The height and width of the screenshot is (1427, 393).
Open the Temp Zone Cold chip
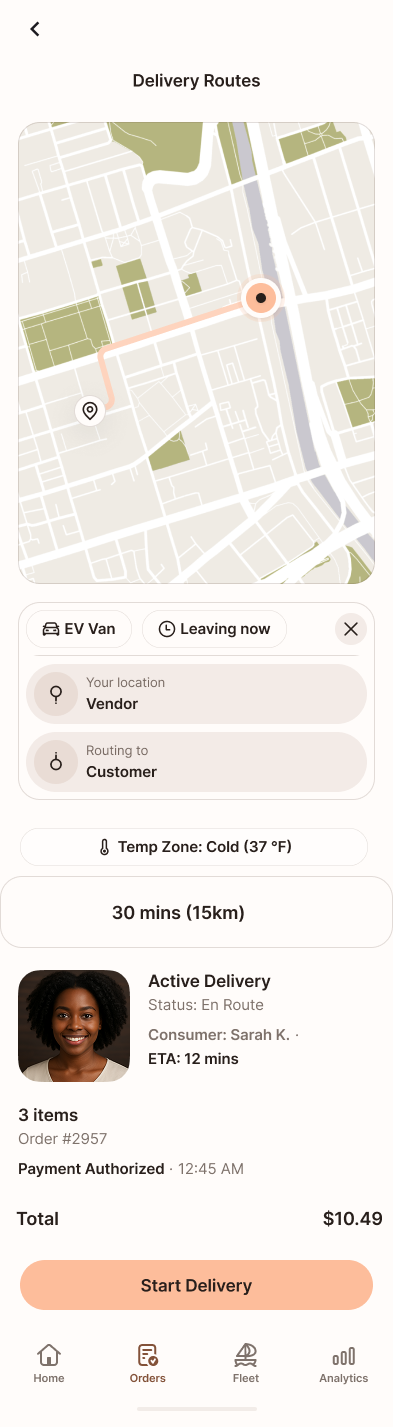coord(194,847)
